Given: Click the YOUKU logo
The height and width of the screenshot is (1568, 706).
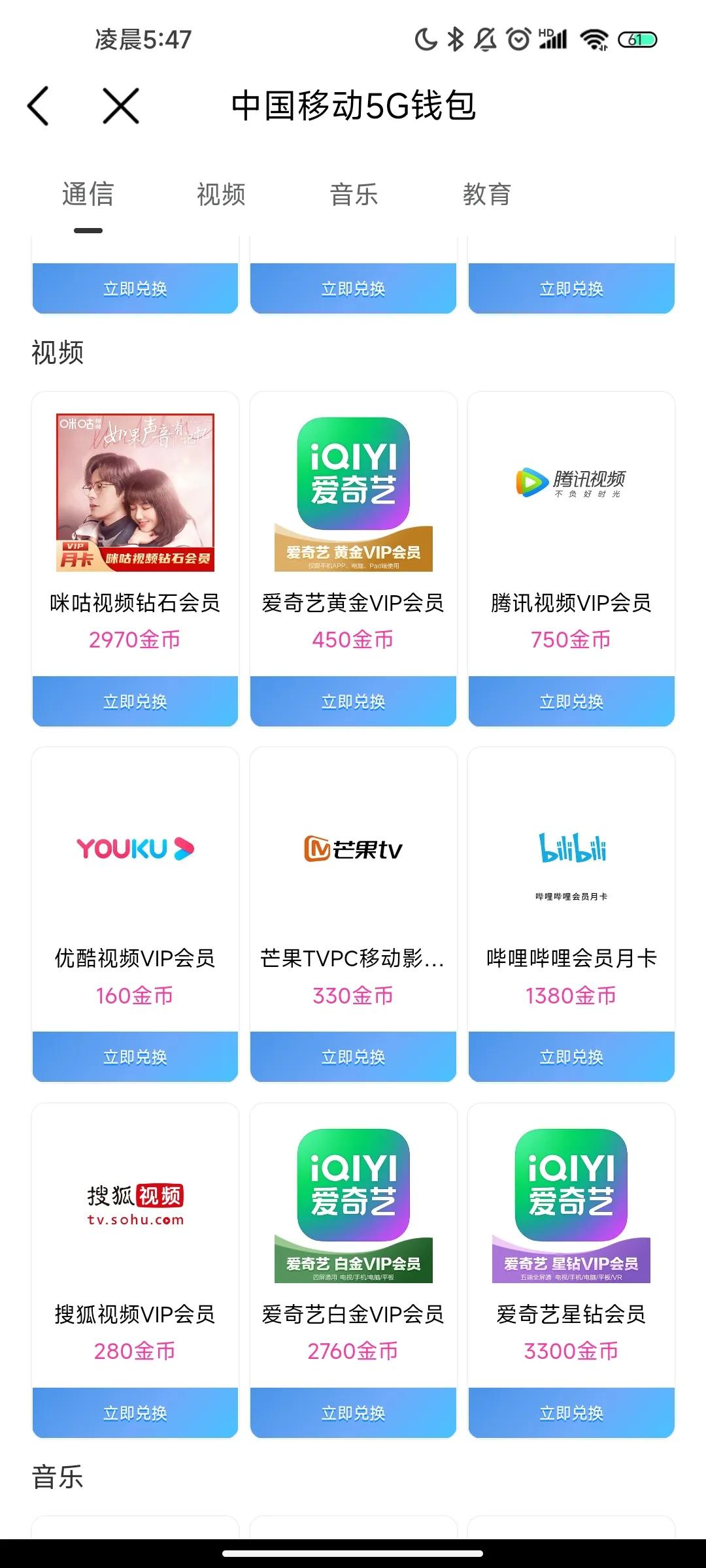Looking at the screenshot, I should click(x=134, y=849).
